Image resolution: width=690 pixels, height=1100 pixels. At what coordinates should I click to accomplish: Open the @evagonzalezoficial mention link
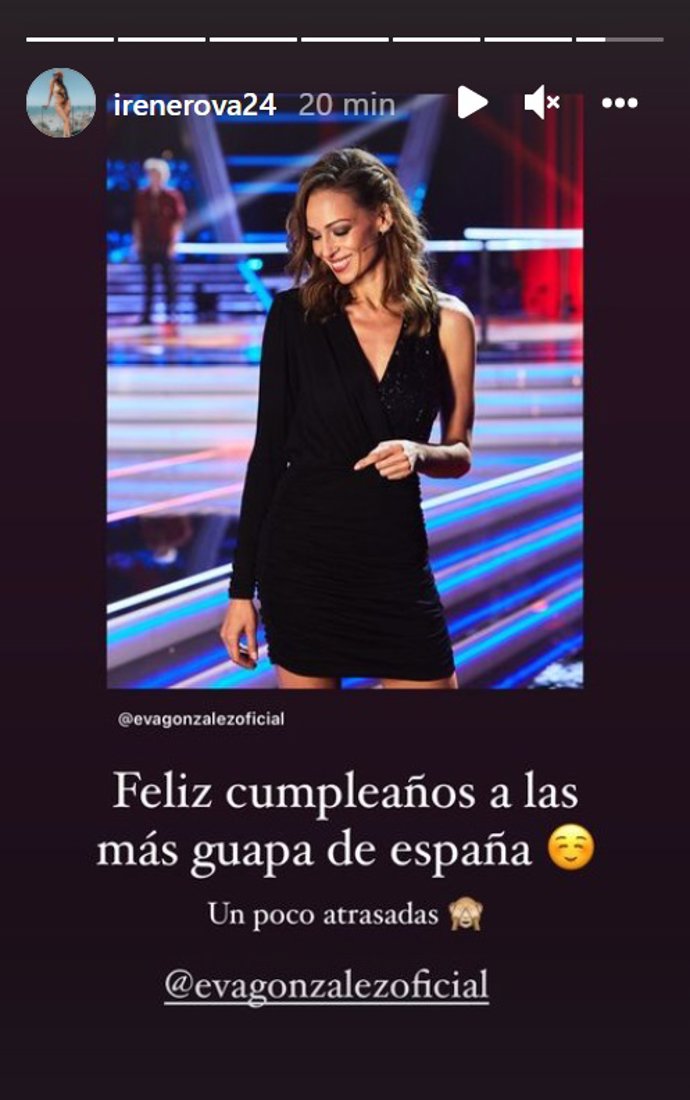click(326, 985)
